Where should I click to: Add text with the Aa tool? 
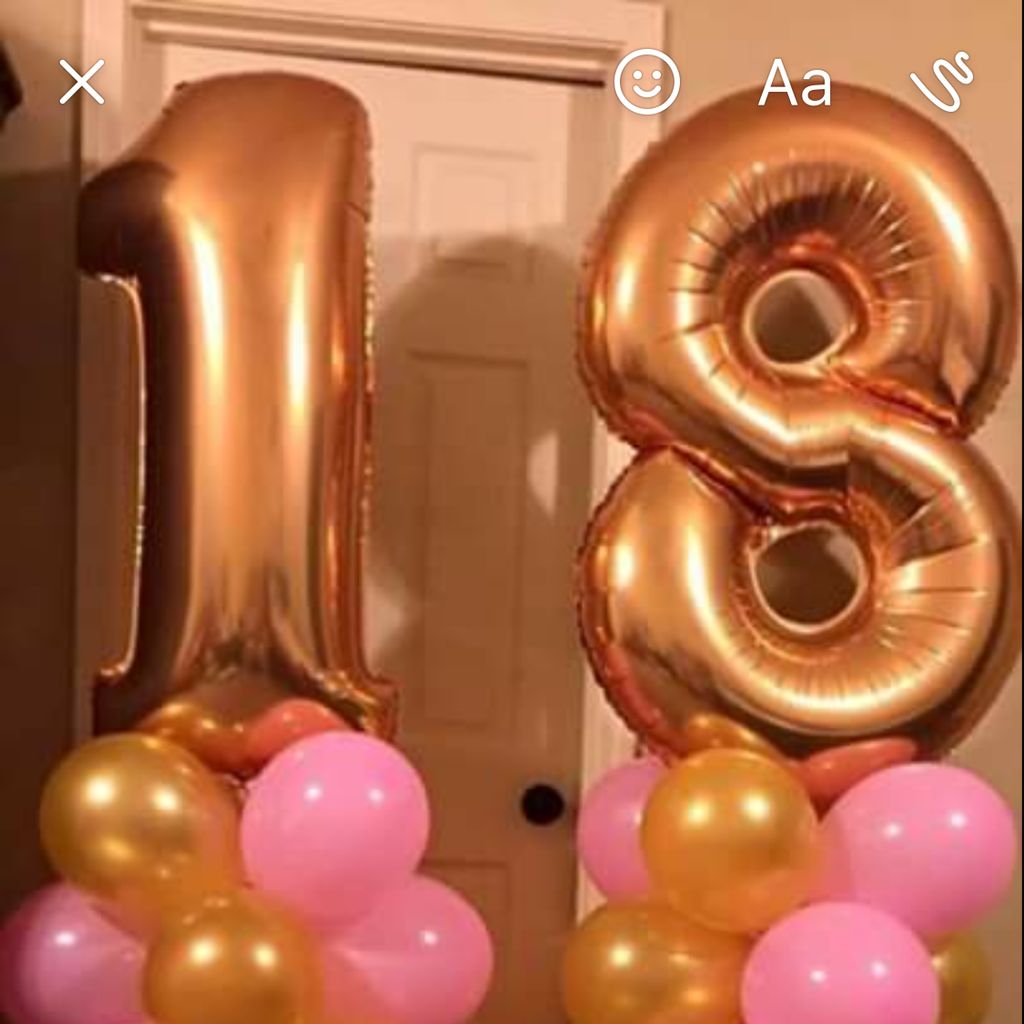click(x=795, y=84)
